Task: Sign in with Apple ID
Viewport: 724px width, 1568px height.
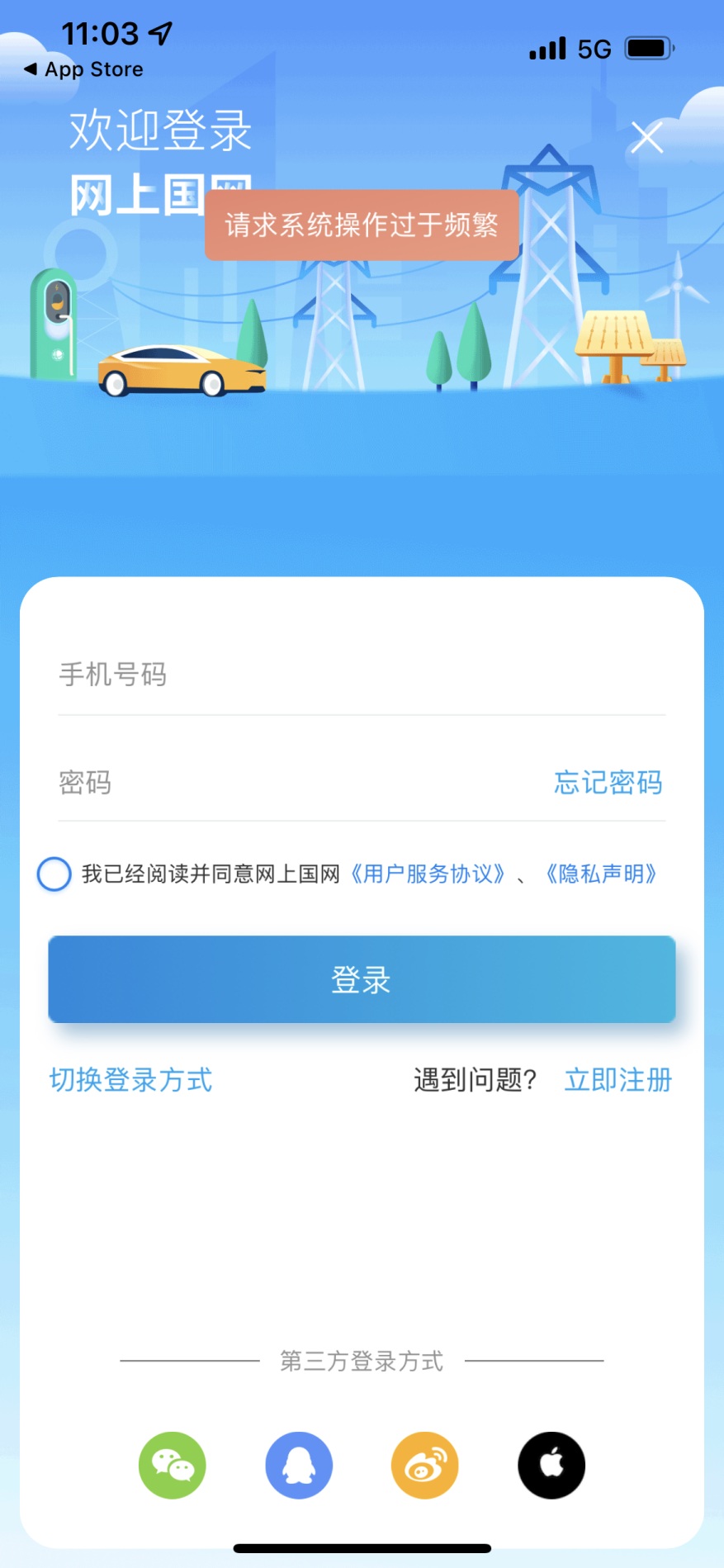Action: [x=551, y=1466]
